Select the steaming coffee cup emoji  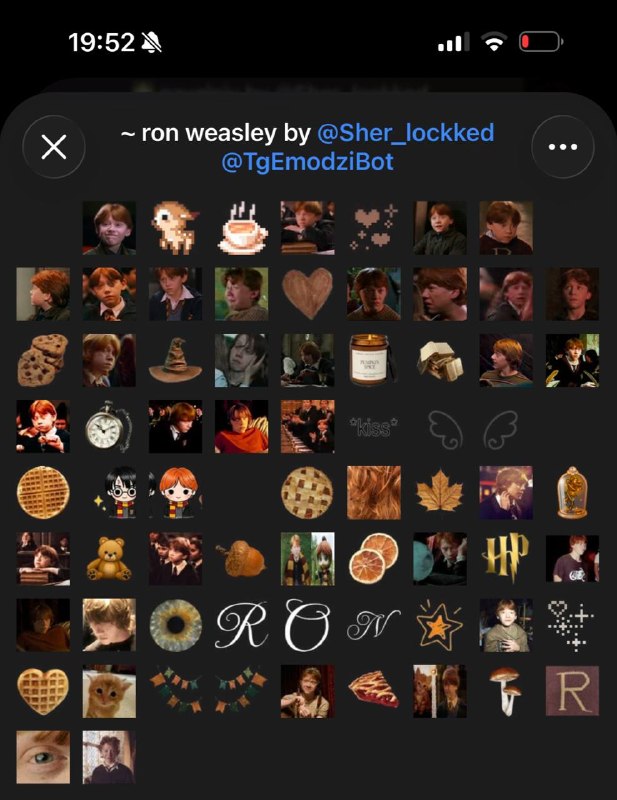(x=241, y=228)
